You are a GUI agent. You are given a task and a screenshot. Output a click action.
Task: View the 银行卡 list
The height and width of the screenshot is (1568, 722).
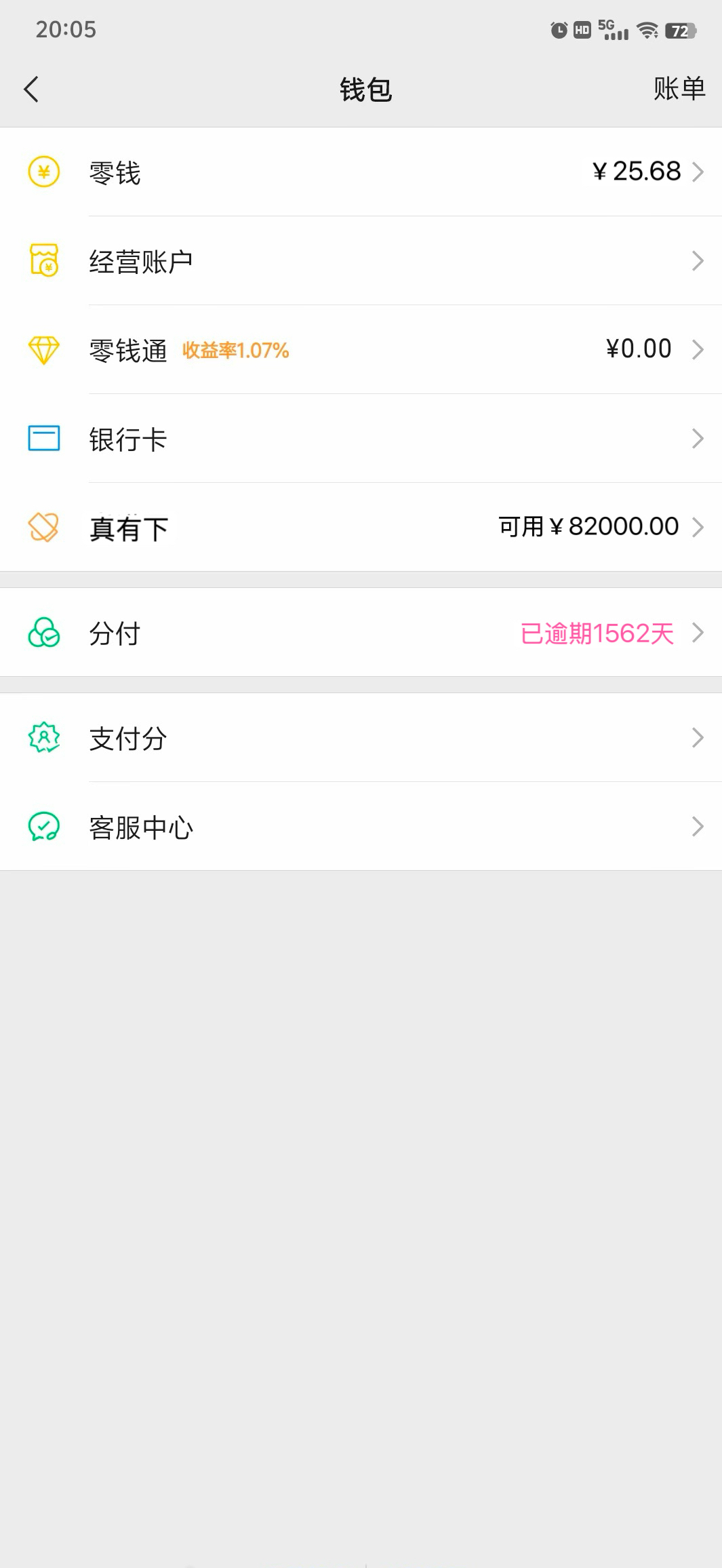[x=361, y=439]
